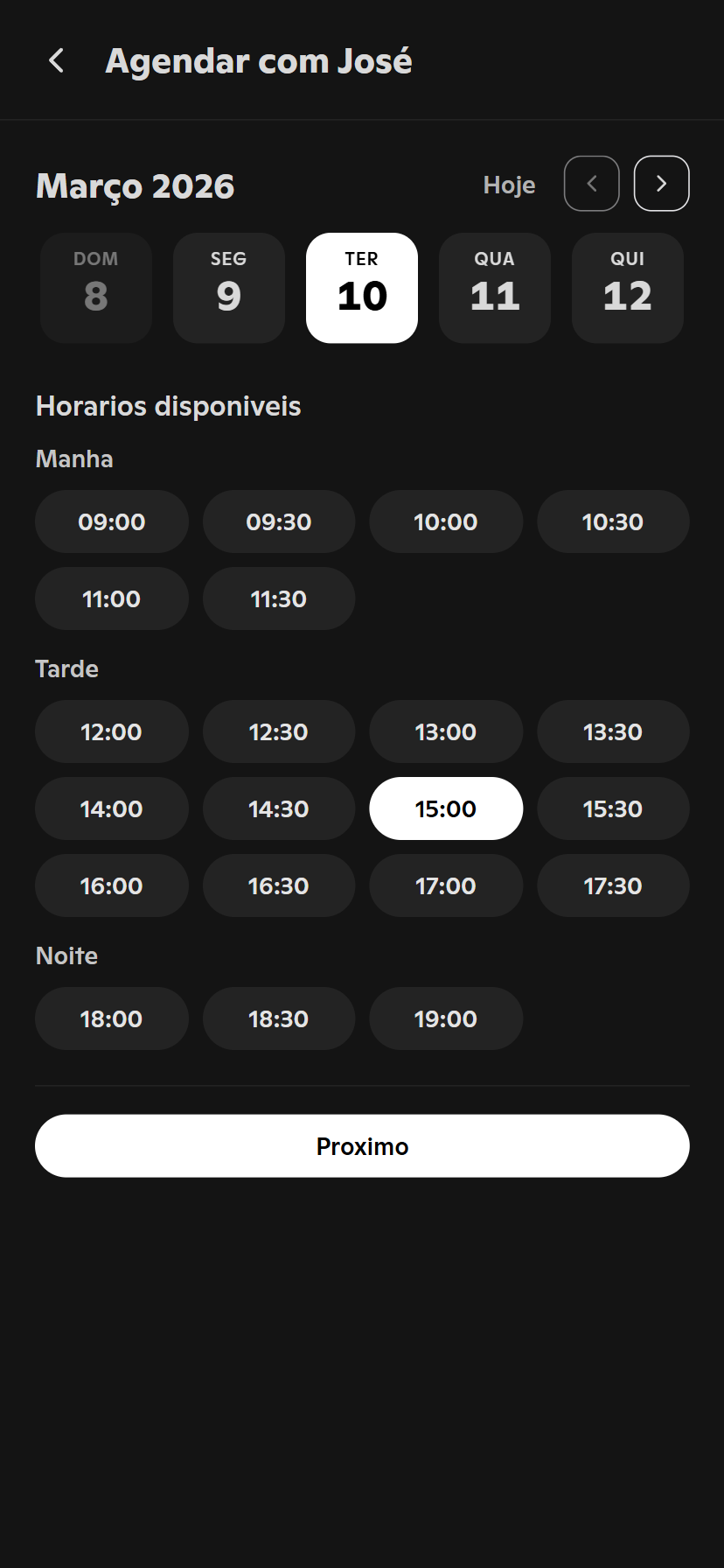The height and width of the screenshot is (1568, 724).
Task: Select Monday the 9th
Action: coord(229,288)
